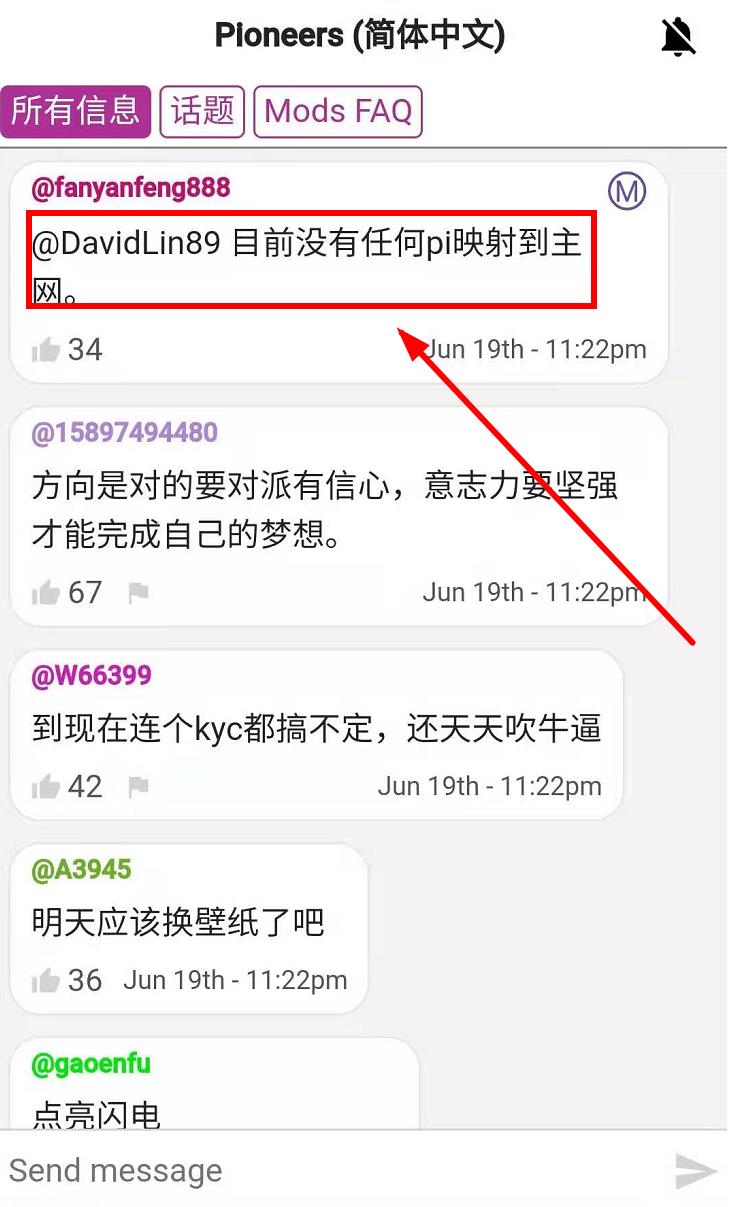Focus the Send message field
Screen dimensions: 731x1207
click(330, 1171)
